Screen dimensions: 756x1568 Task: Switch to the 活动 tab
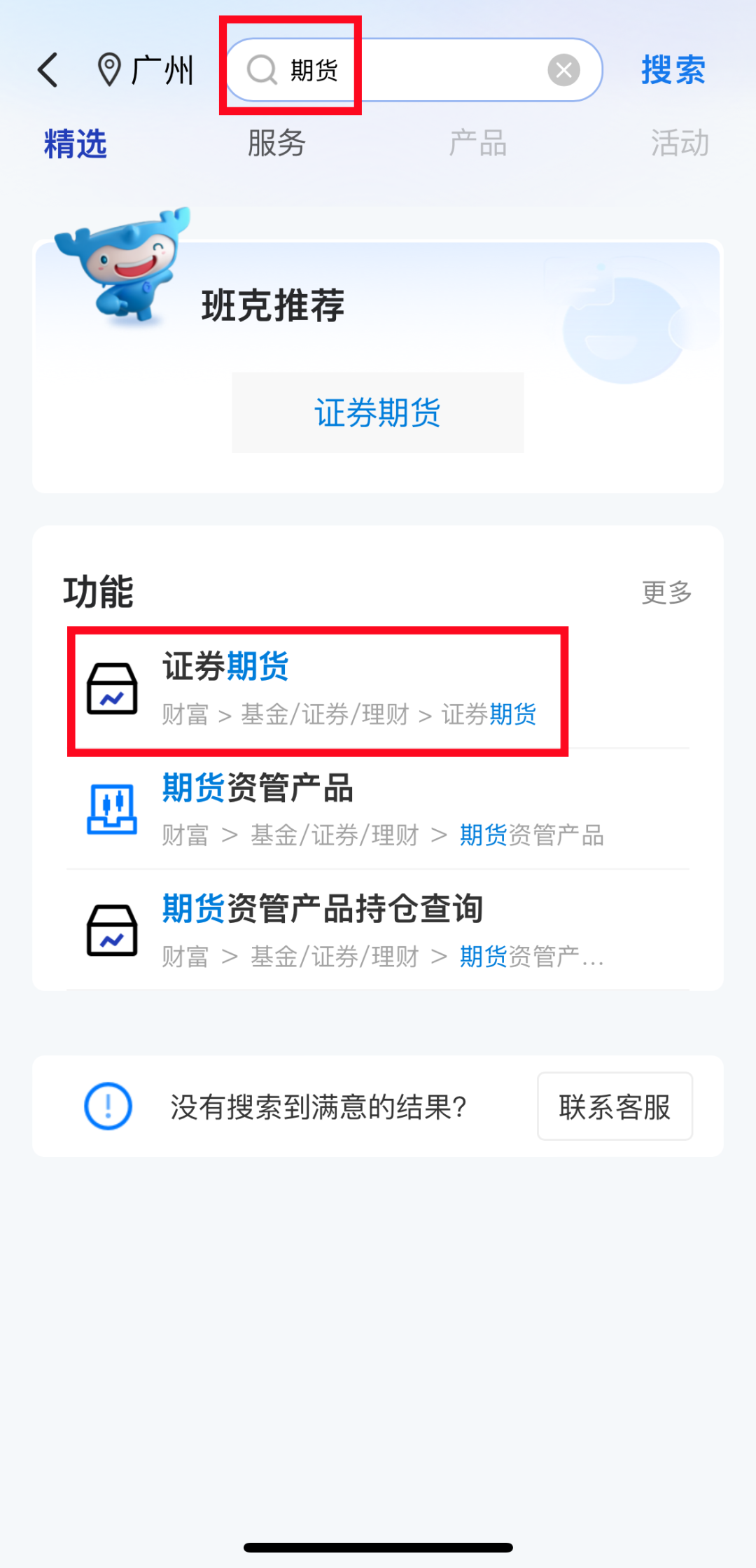679,144
